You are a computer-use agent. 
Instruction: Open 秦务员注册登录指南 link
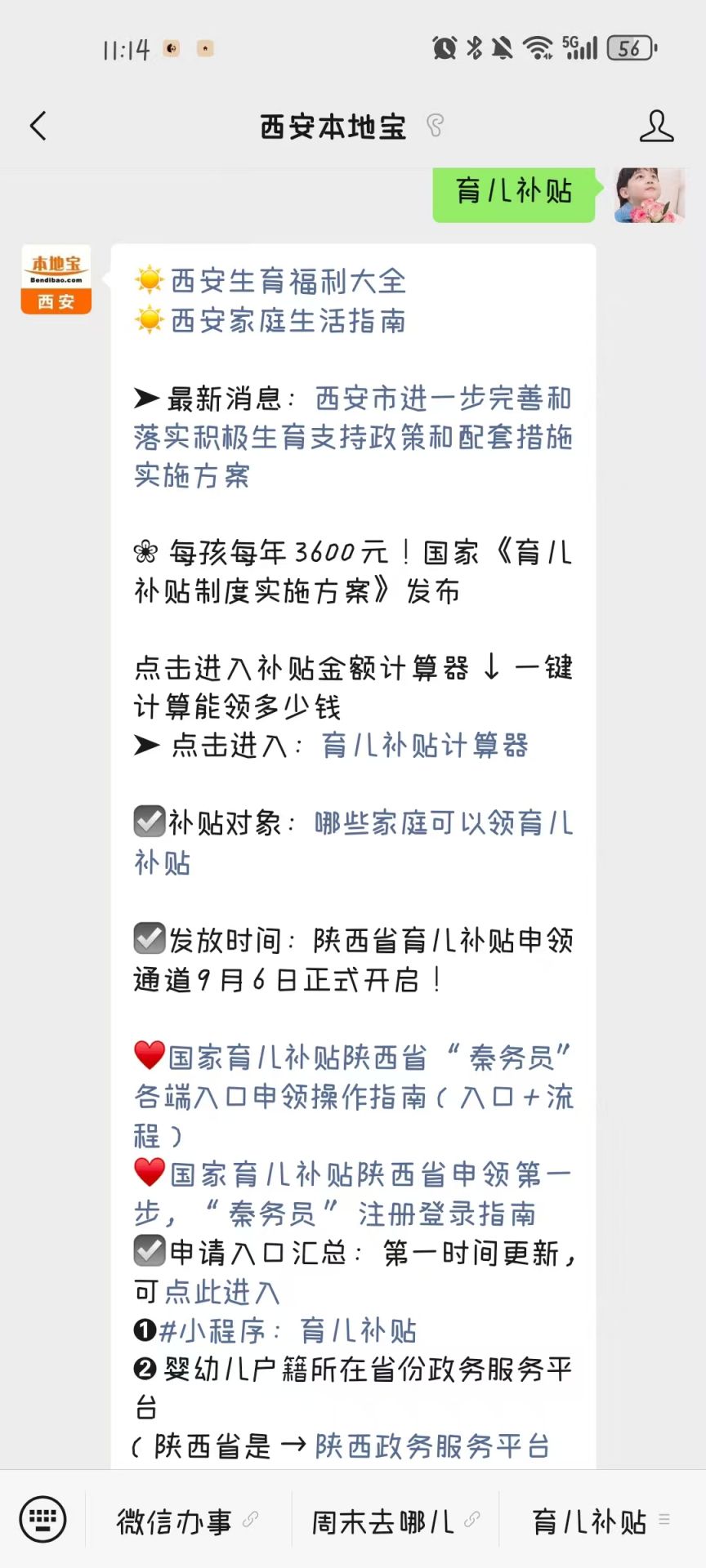click(x=353, y=1194)
